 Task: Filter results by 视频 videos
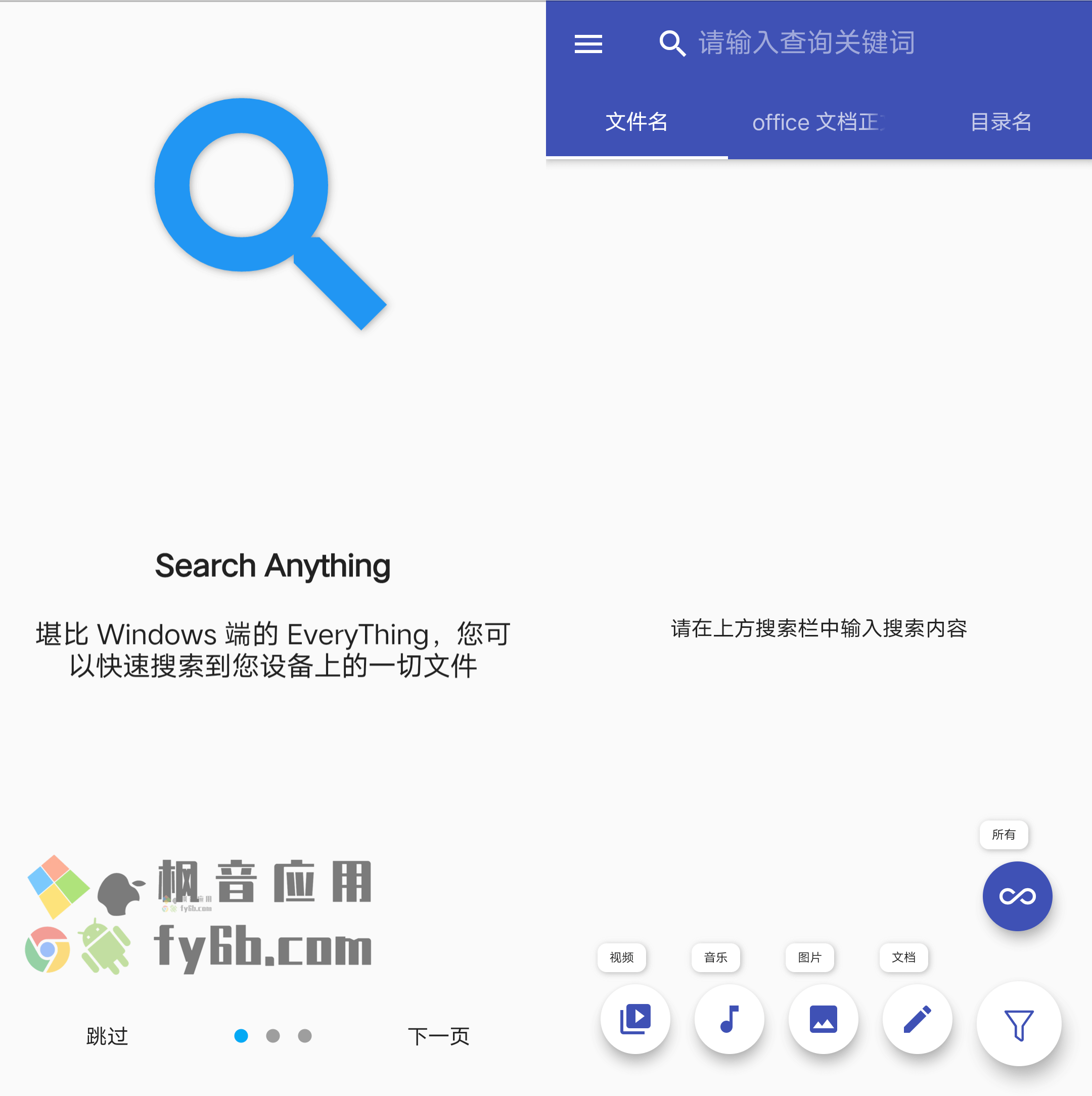(635, 1019)
